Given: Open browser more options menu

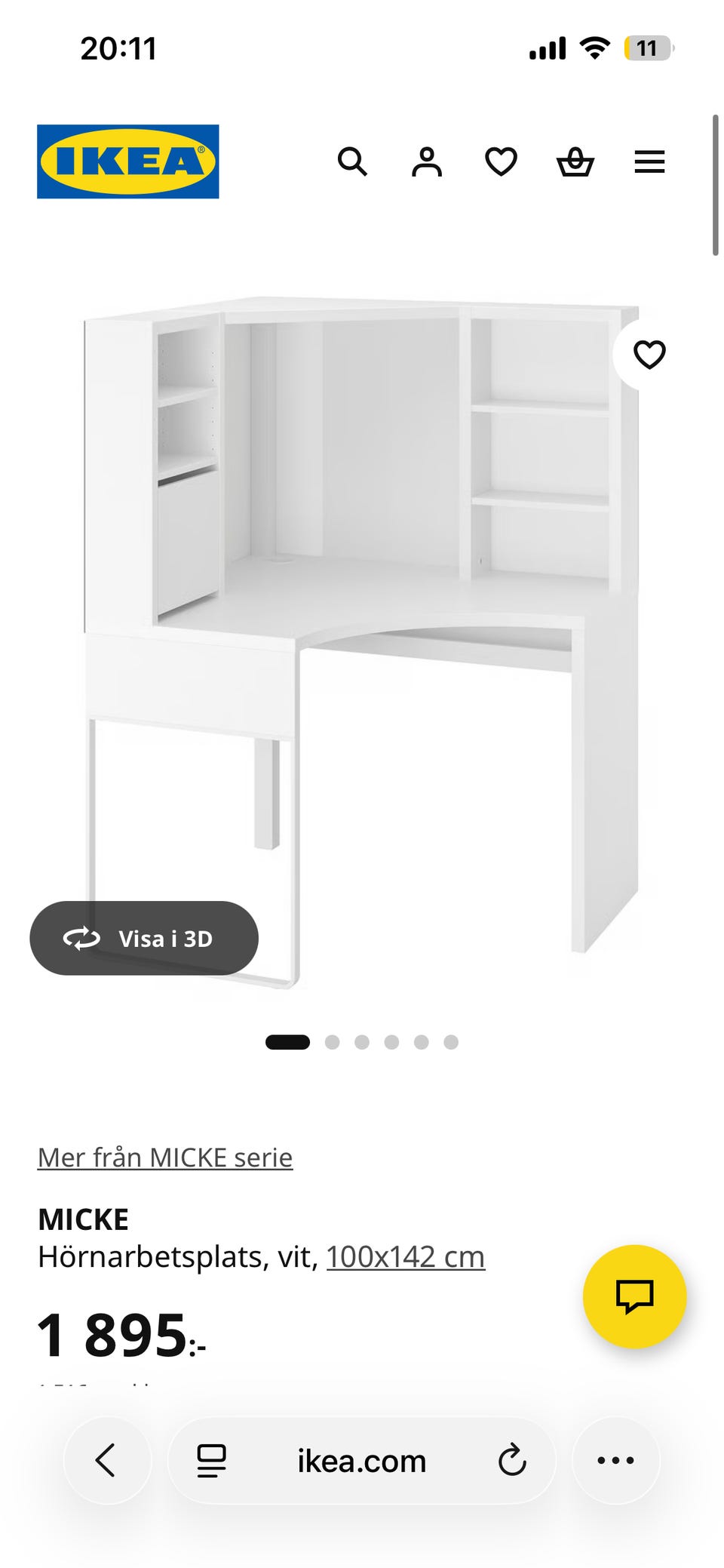Looking at the screenshot, I should coord(615,1460).
